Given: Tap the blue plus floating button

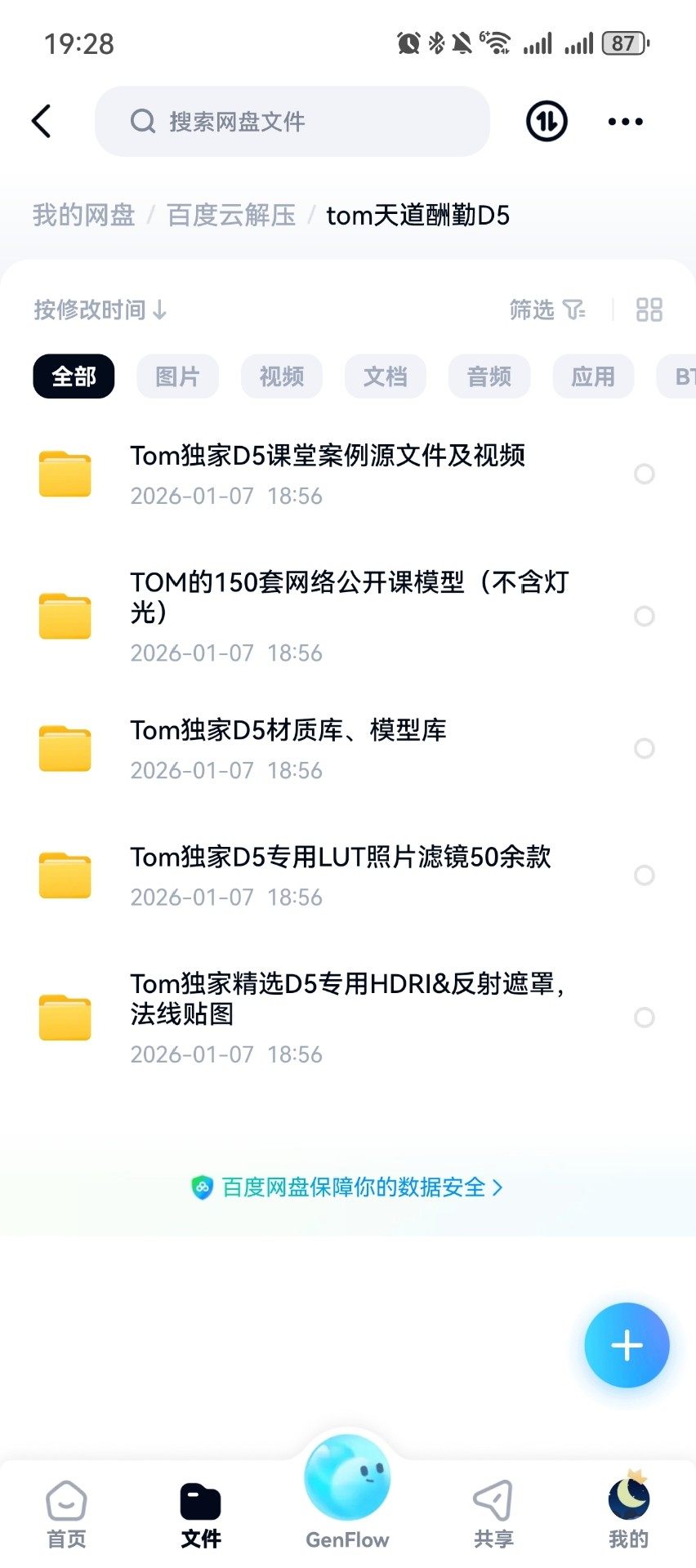Looking at the screenshot, I should (627, 1345).
